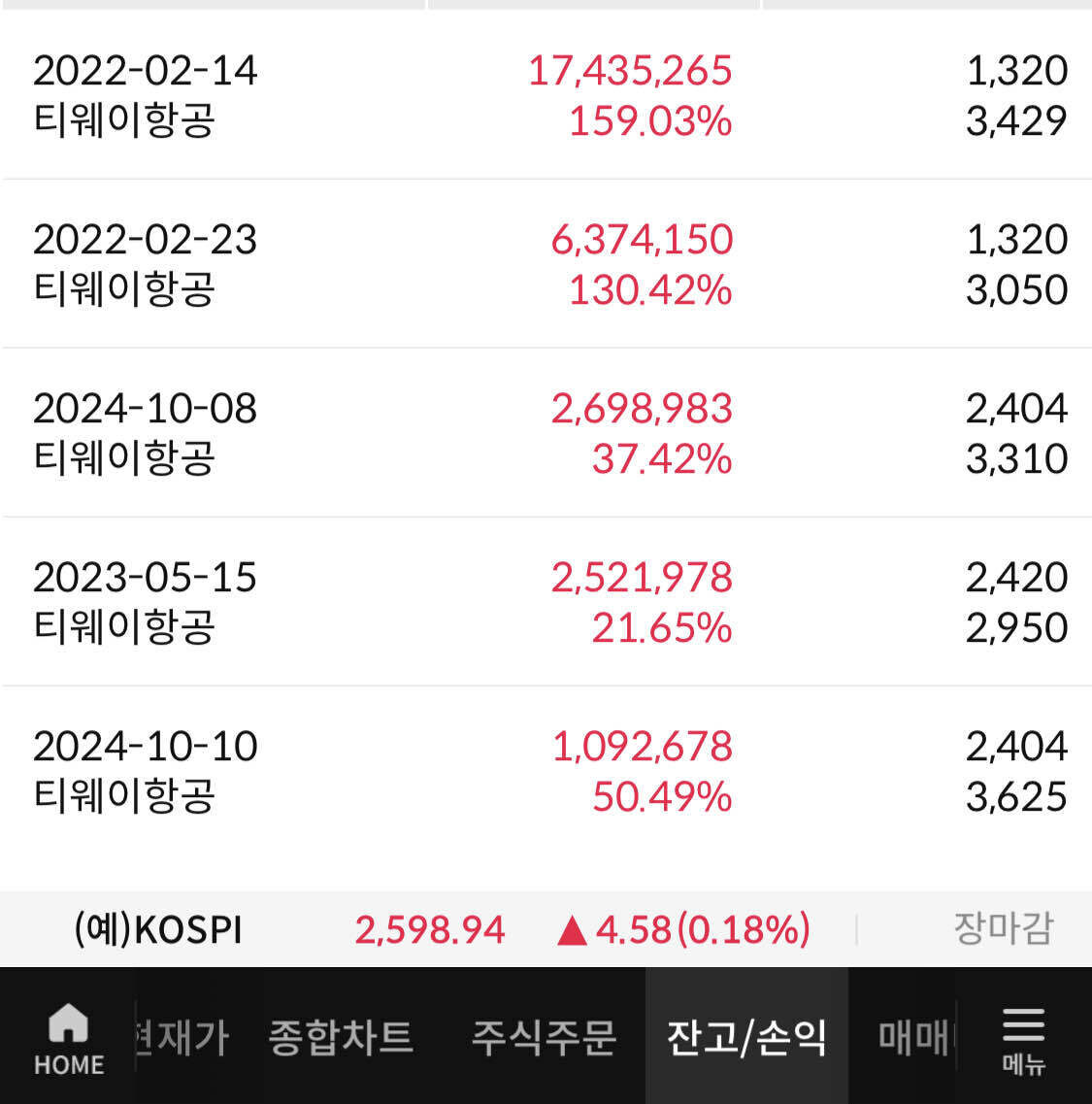The height and width of the screenshot is (1104, 1092).
Task: Tap the return rate 159.03%
Action: click(649, 120)
